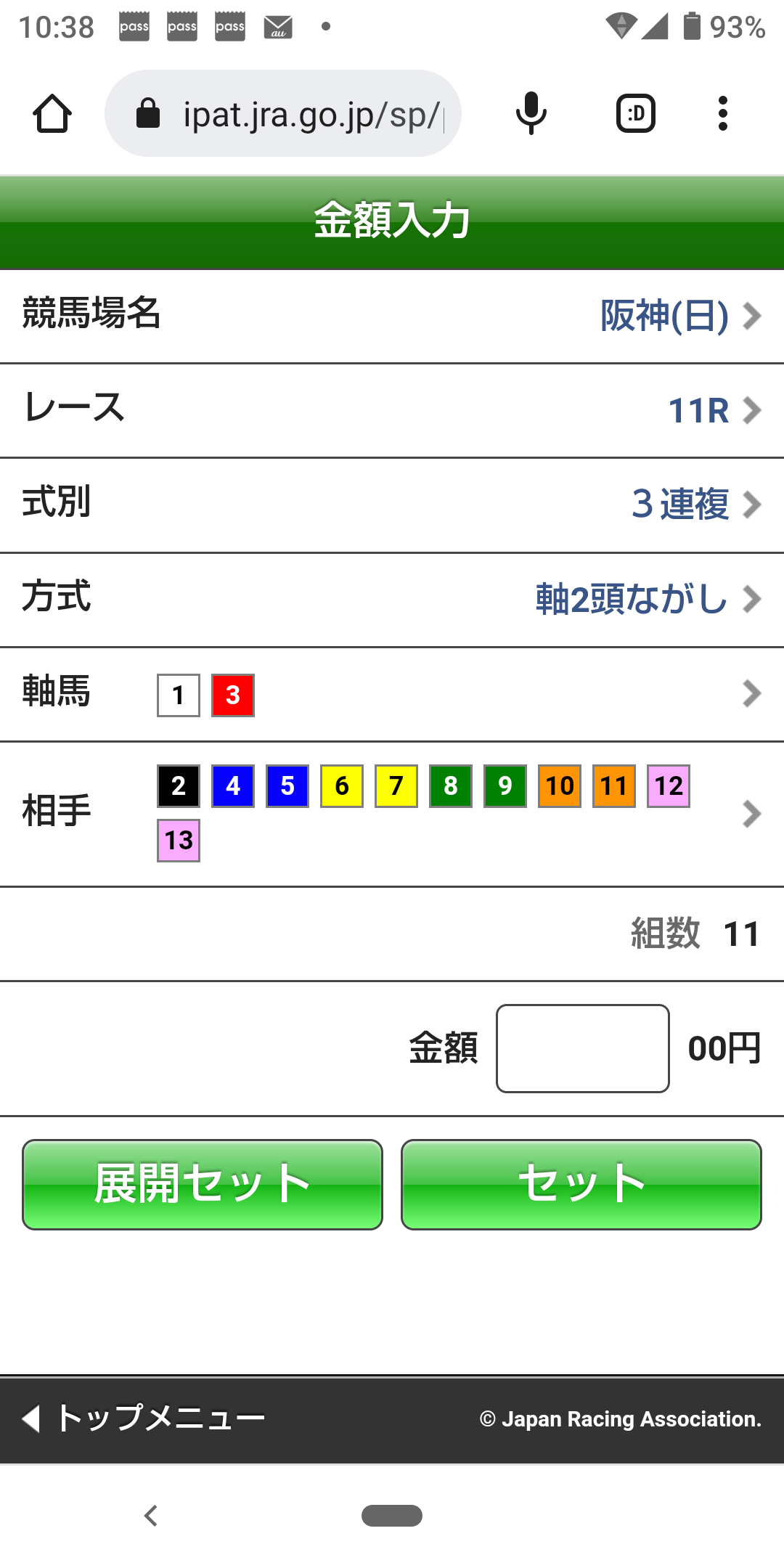This screenshot has height=1568, width=784.
Task: Tap the セット button
Action: pyautogui.click(x=581, y=1184)
